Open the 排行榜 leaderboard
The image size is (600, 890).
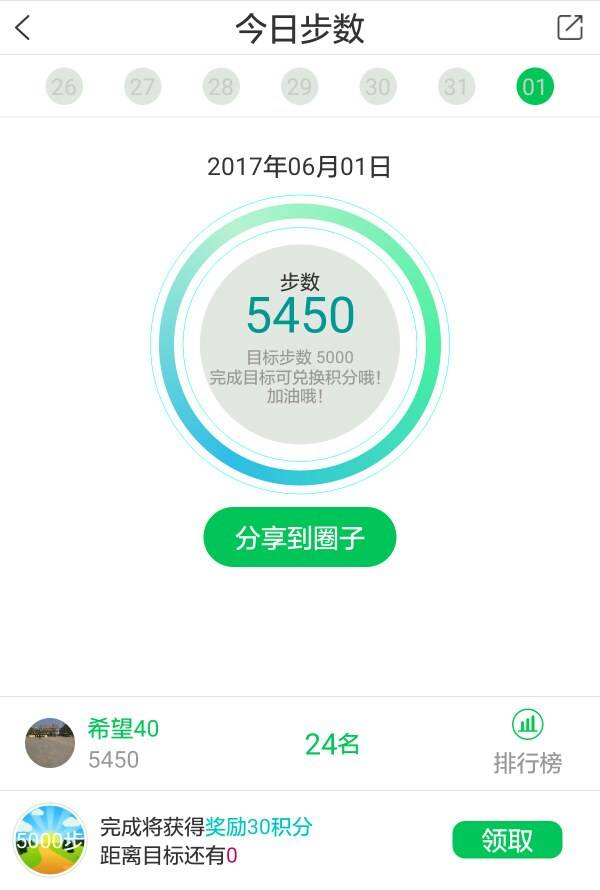click(x=527, y=743)
